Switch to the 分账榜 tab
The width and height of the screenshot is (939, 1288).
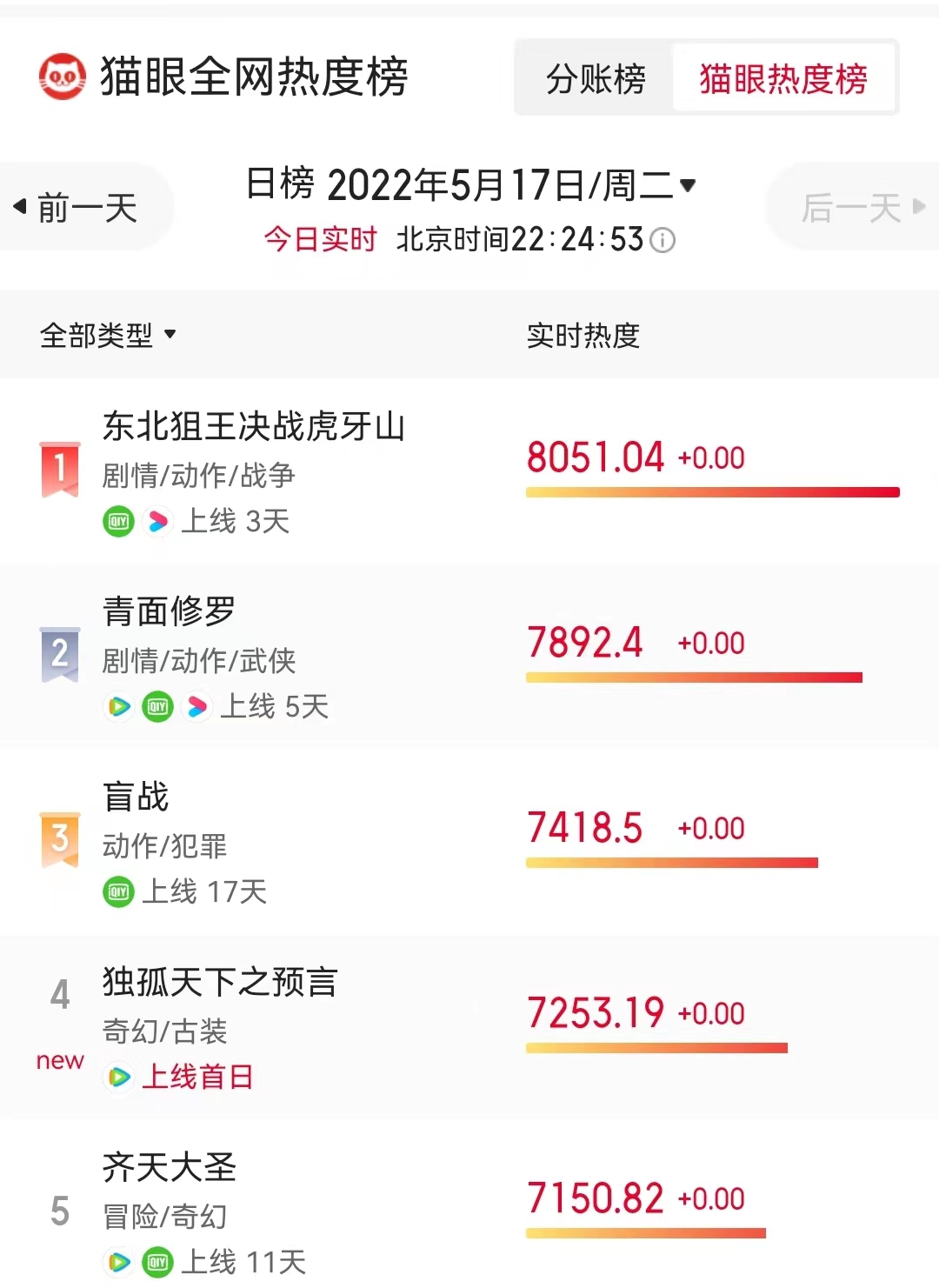point(596,78)
